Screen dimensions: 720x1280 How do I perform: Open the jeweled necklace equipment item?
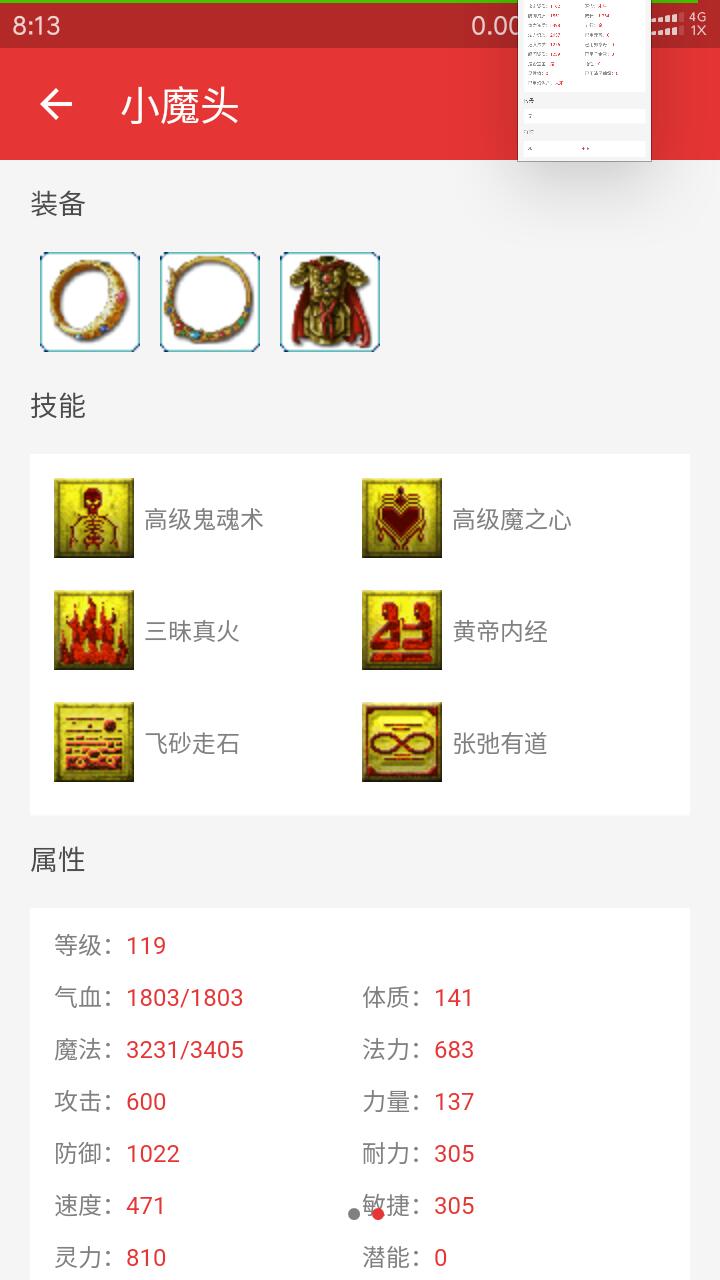210,302
